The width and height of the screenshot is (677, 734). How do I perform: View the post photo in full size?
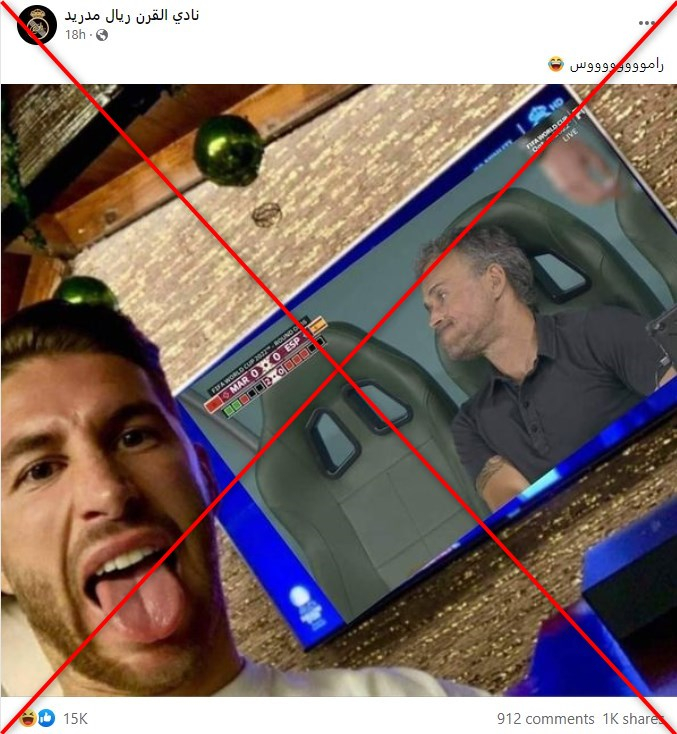(338, 390)
